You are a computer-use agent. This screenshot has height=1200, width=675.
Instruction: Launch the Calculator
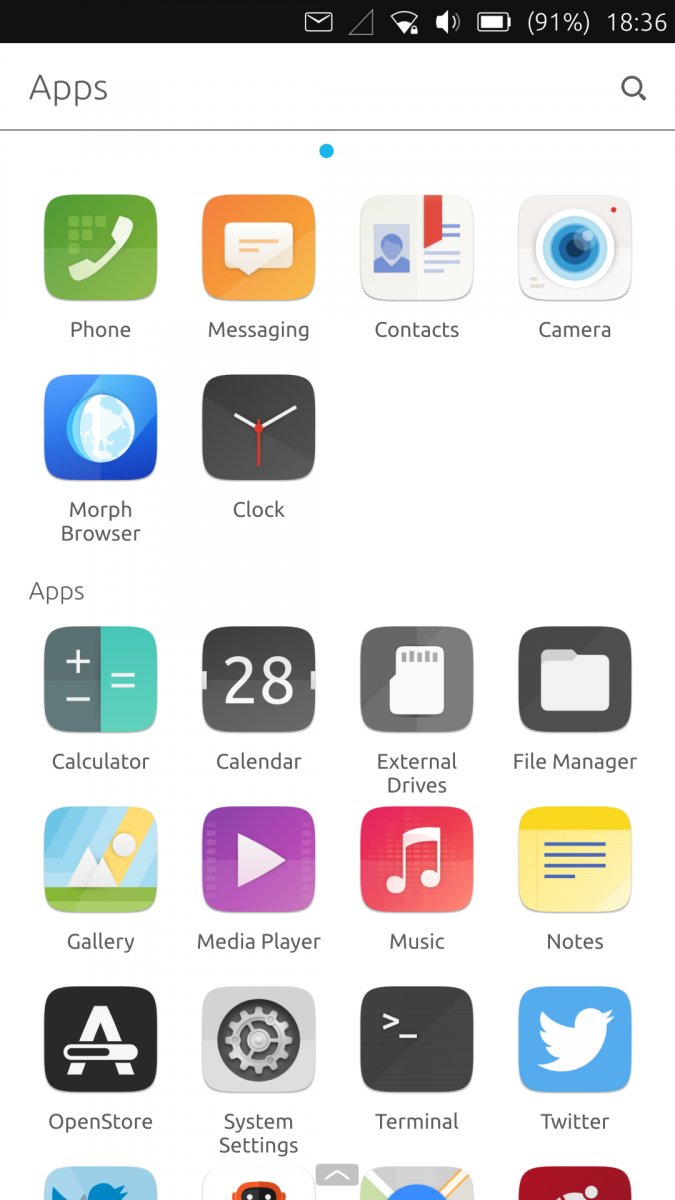(x=100, y=680)
